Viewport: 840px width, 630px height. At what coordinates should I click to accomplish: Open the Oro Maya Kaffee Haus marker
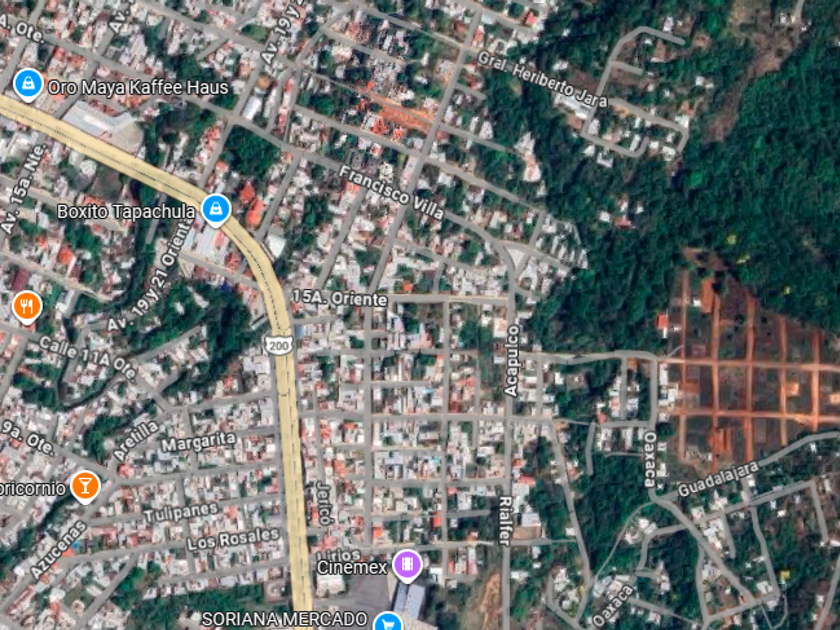[28, 84]
